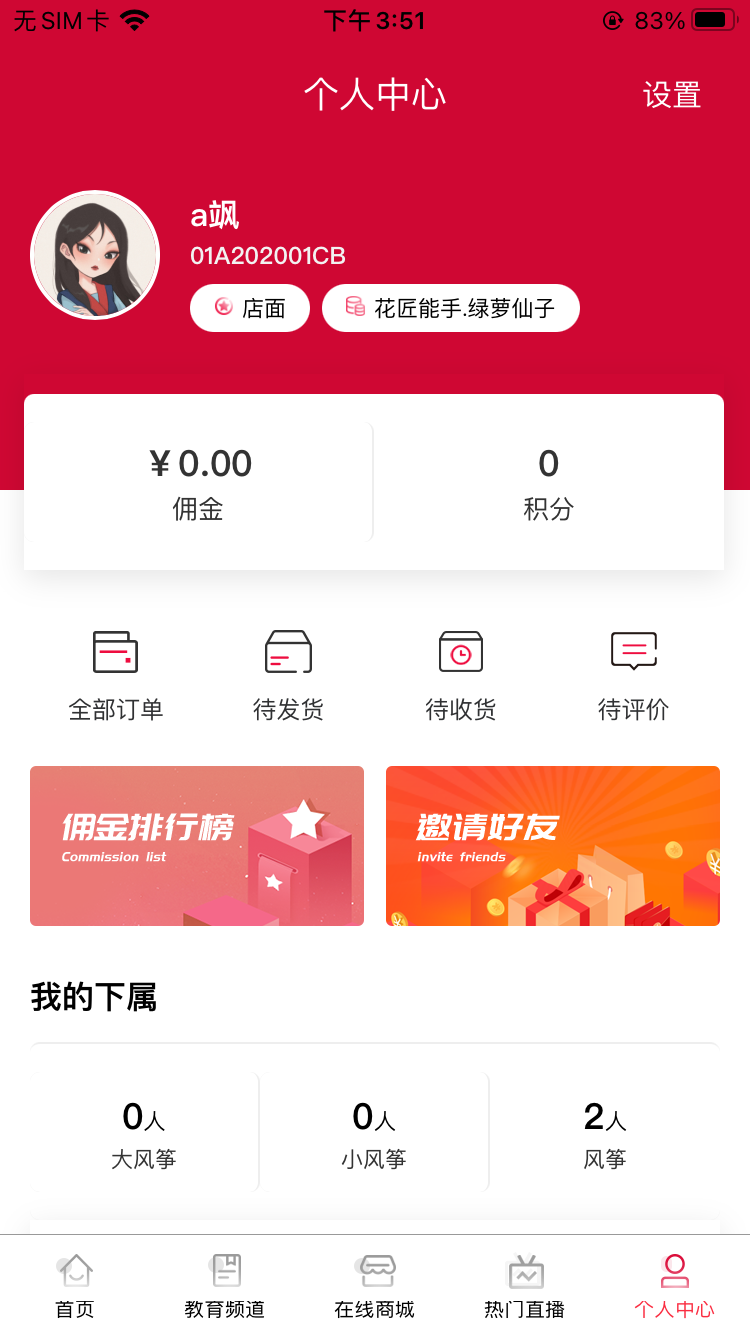
Task: Check 待收货 orders
Action: point(461,676)
